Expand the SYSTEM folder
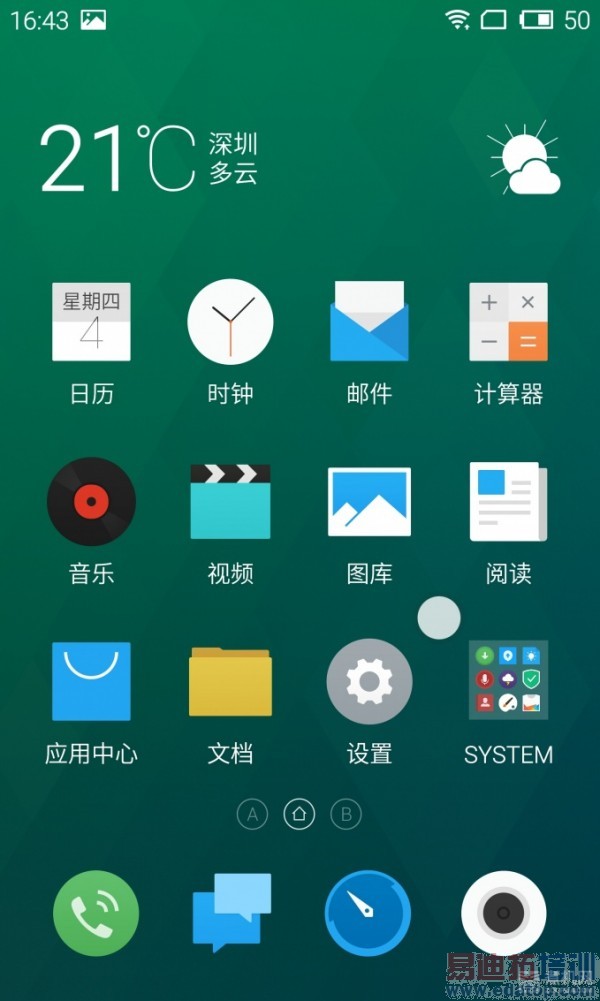600x1001 pixels. 508,682
